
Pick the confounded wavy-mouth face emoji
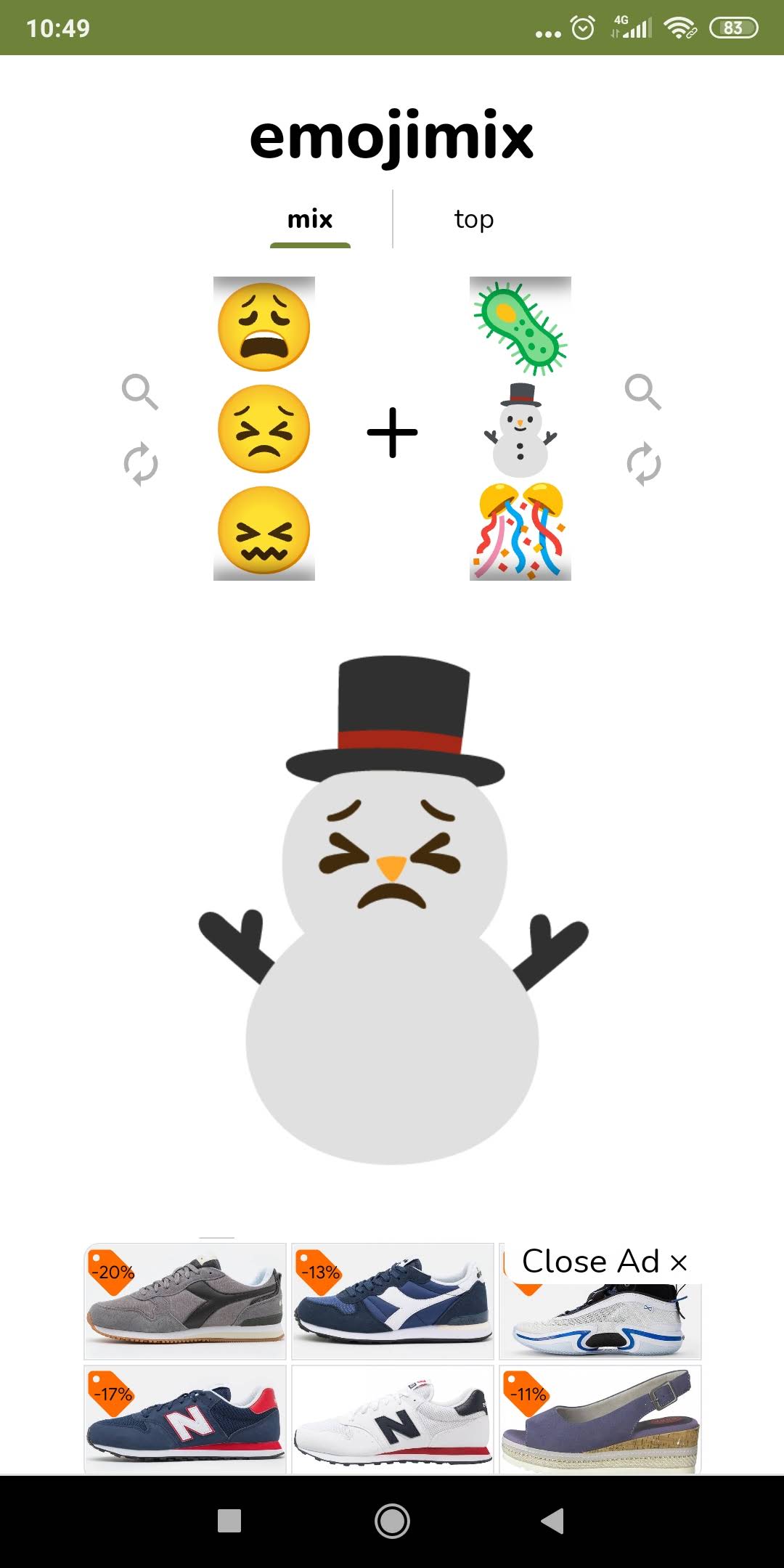(x=264, y=531)
